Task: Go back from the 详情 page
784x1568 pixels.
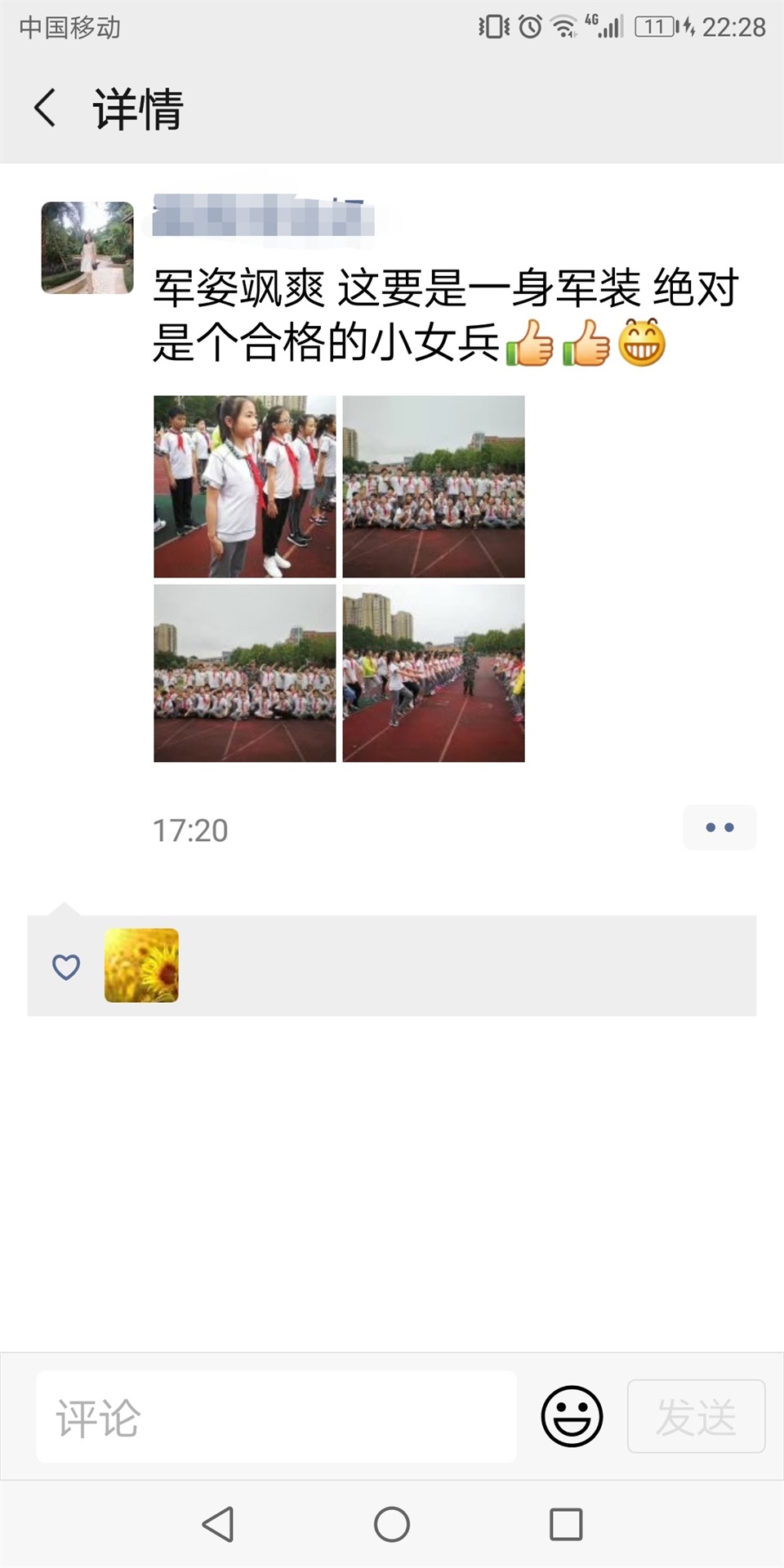Action: pyautogui.click(x=46, y=109)
